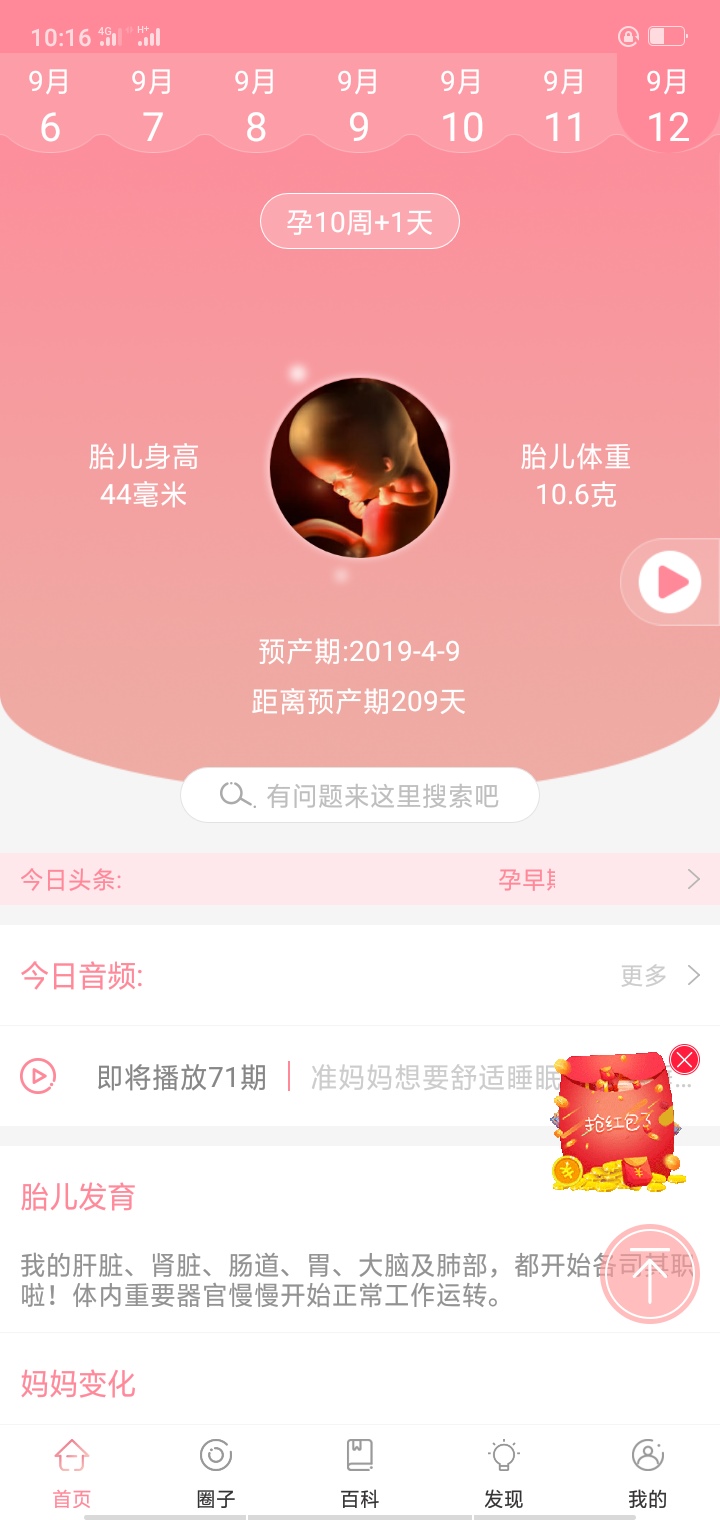Image resolution: width=720 pixels, height=1520 pixels.
Task: Tap the 孕10周+1天 pill button
Action: [x=359, y=222]
